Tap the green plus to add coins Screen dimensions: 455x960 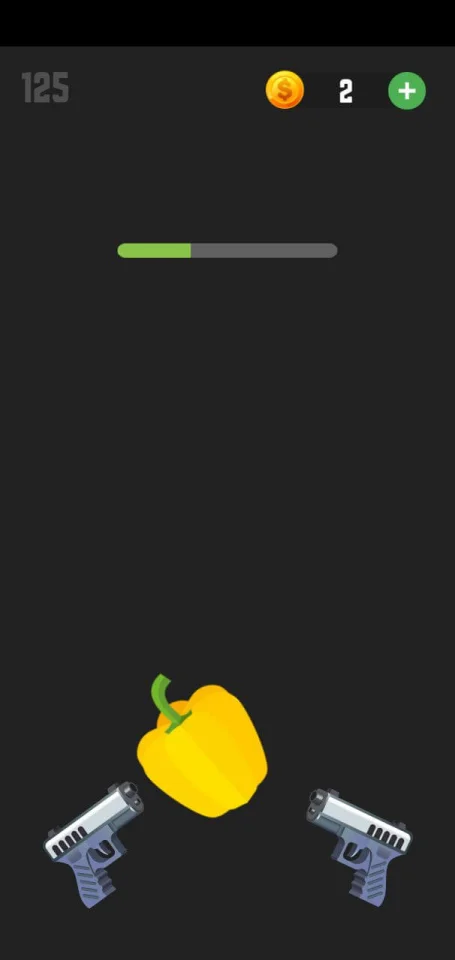click(407, 91)
